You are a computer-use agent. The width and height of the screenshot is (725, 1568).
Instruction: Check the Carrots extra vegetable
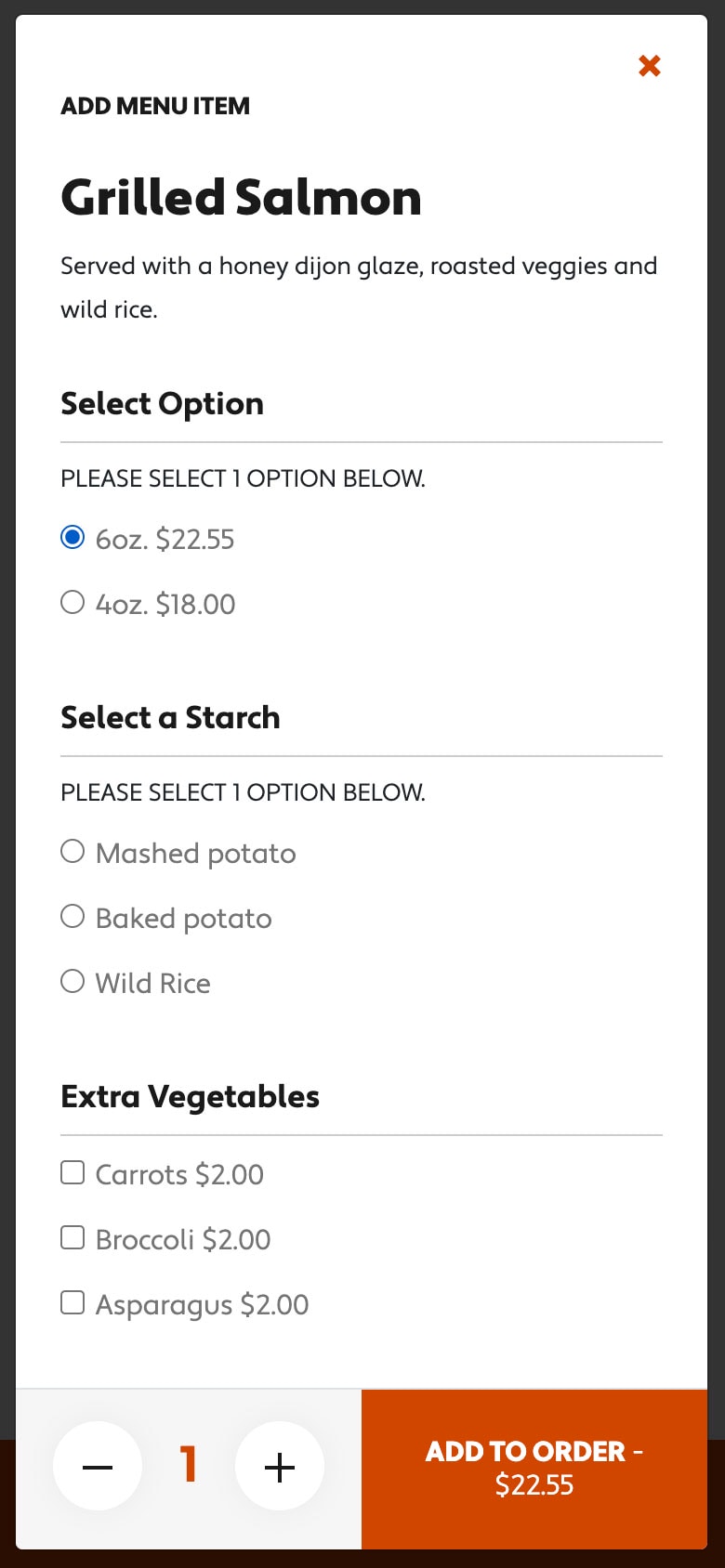pyautogui.click(x=72, y=1172)
